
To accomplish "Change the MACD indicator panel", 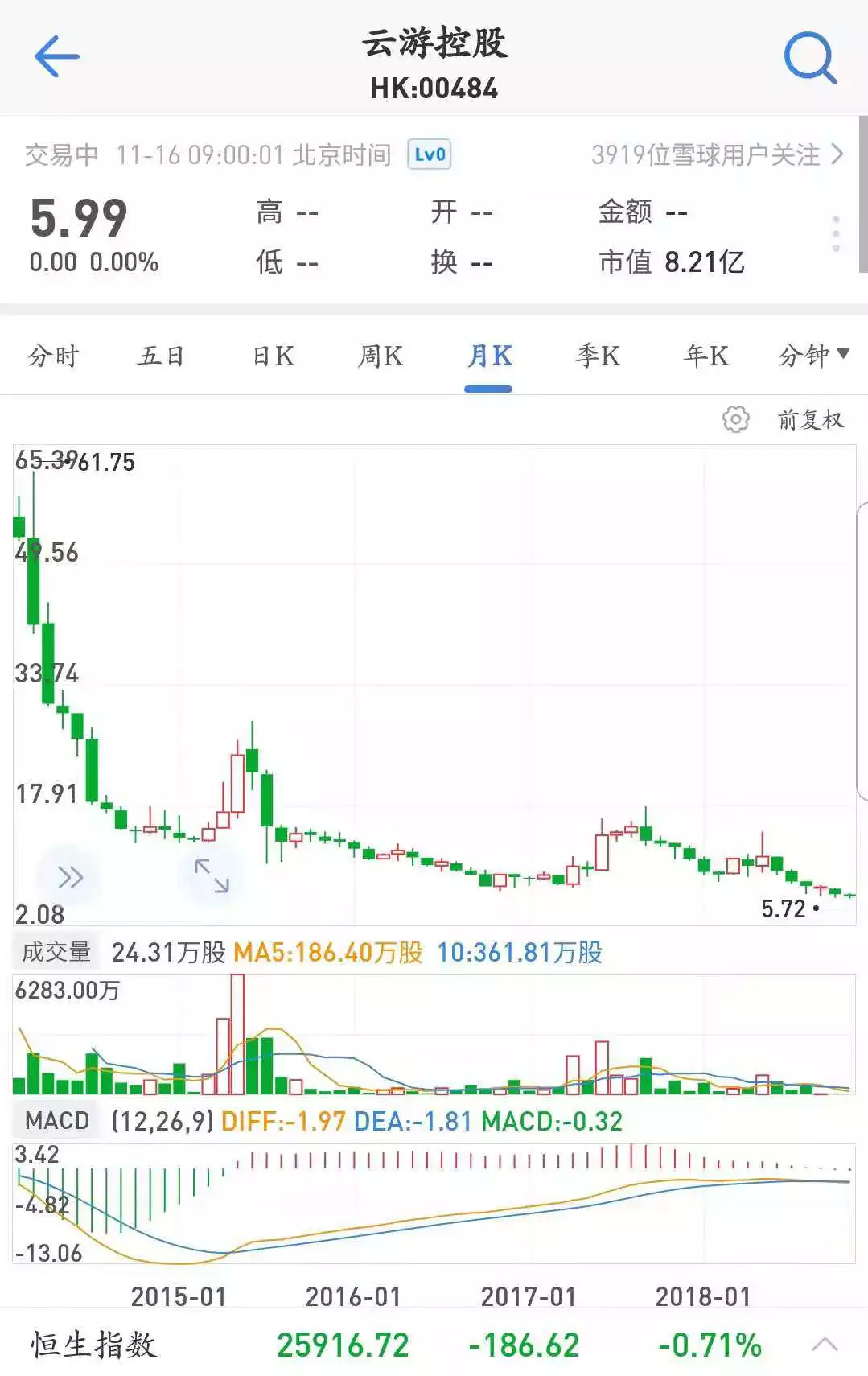I will [57, 1121].
